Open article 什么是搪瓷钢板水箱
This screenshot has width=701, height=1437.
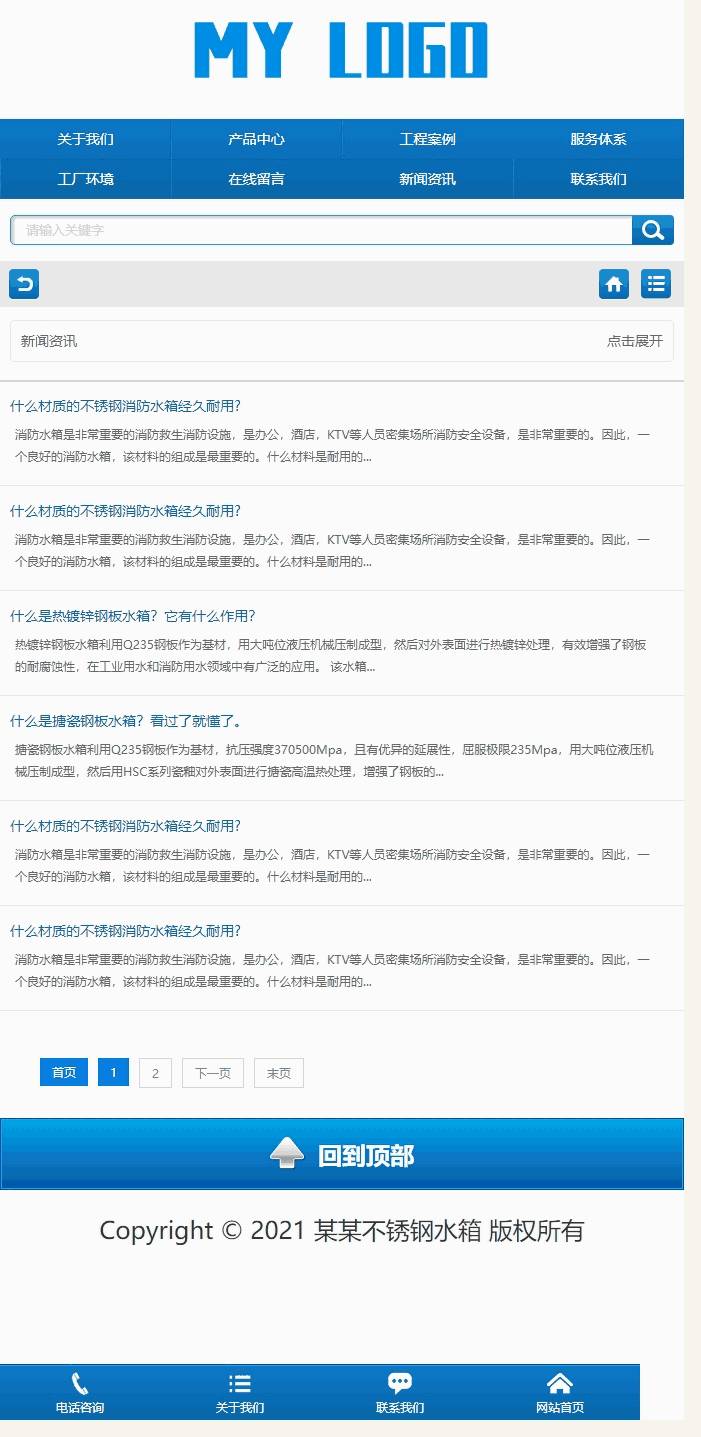coord(126,721)
